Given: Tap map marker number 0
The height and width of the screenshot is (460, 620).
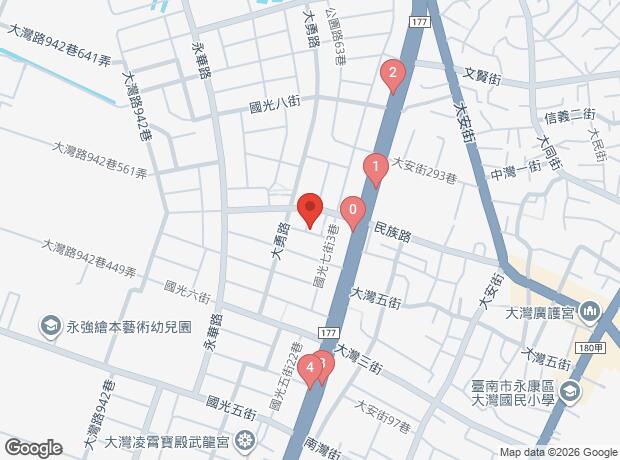Looking at the screenshot, I should pos(352,211).
